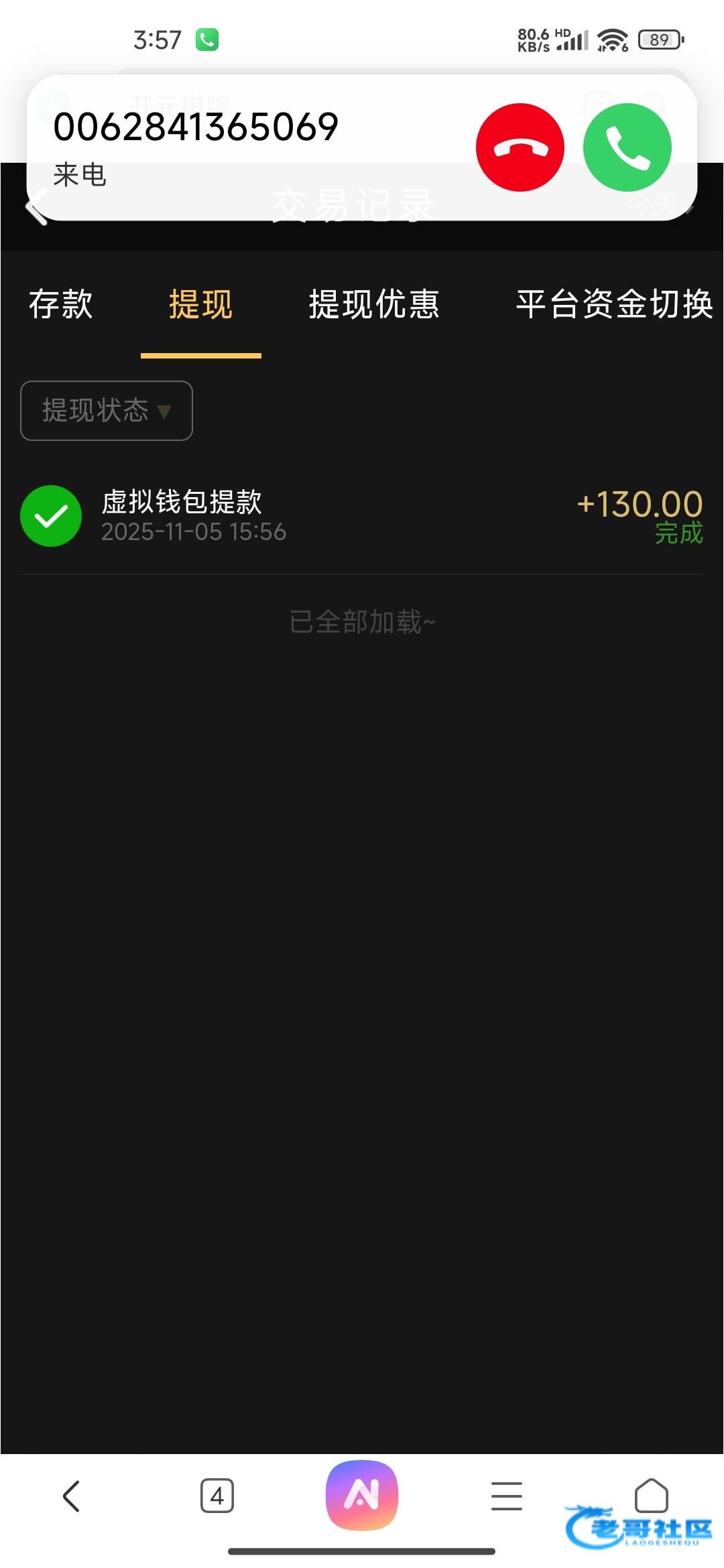The height and width of the screenshot is (1568, 724).
Task: Switch to the 平台资金切换 tab
Action: tap(614, 304)
